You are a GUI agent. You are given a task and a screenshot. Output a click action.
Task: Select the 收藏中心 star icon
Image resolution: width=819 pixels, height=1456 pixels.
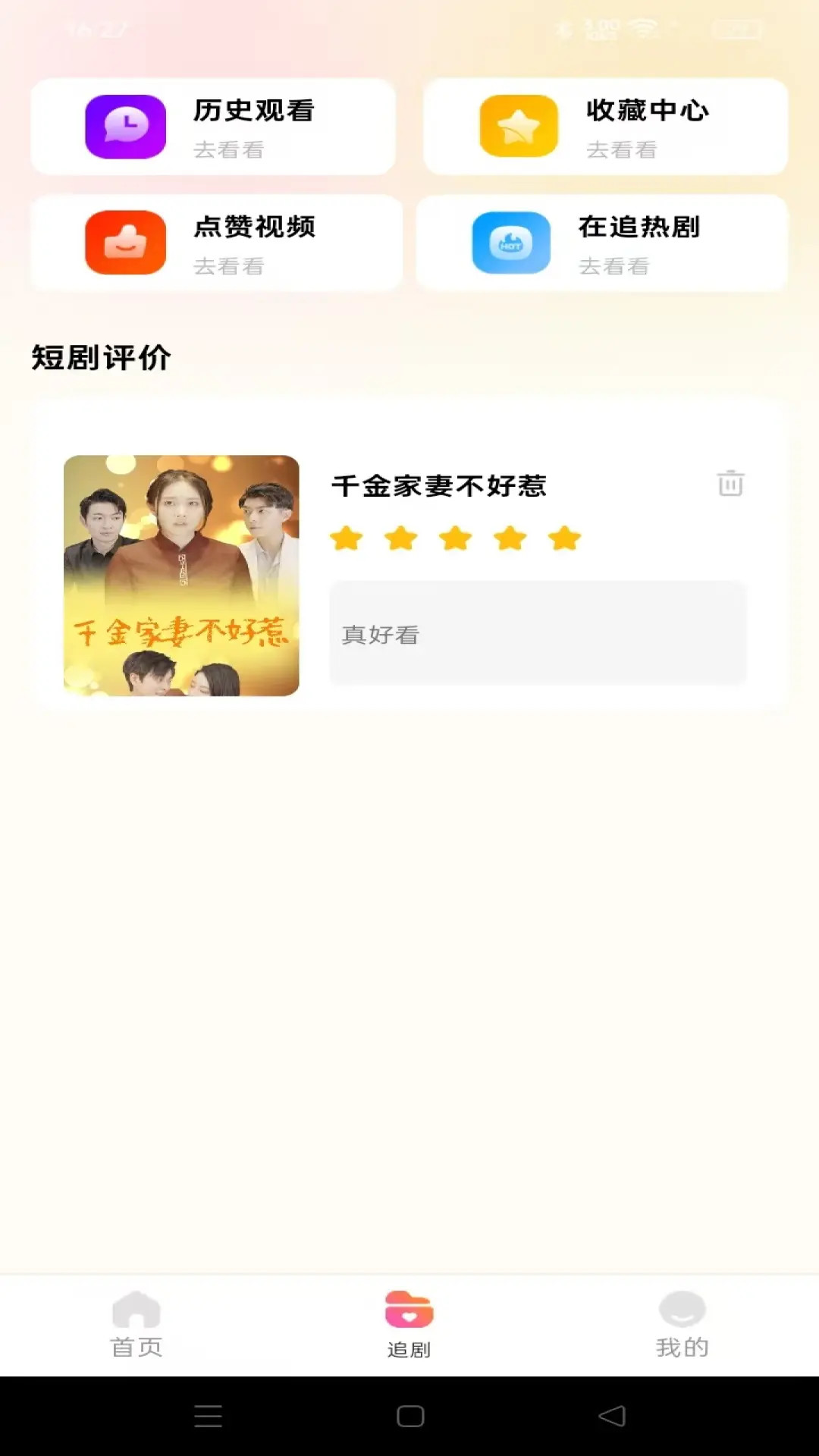[519, 126]
